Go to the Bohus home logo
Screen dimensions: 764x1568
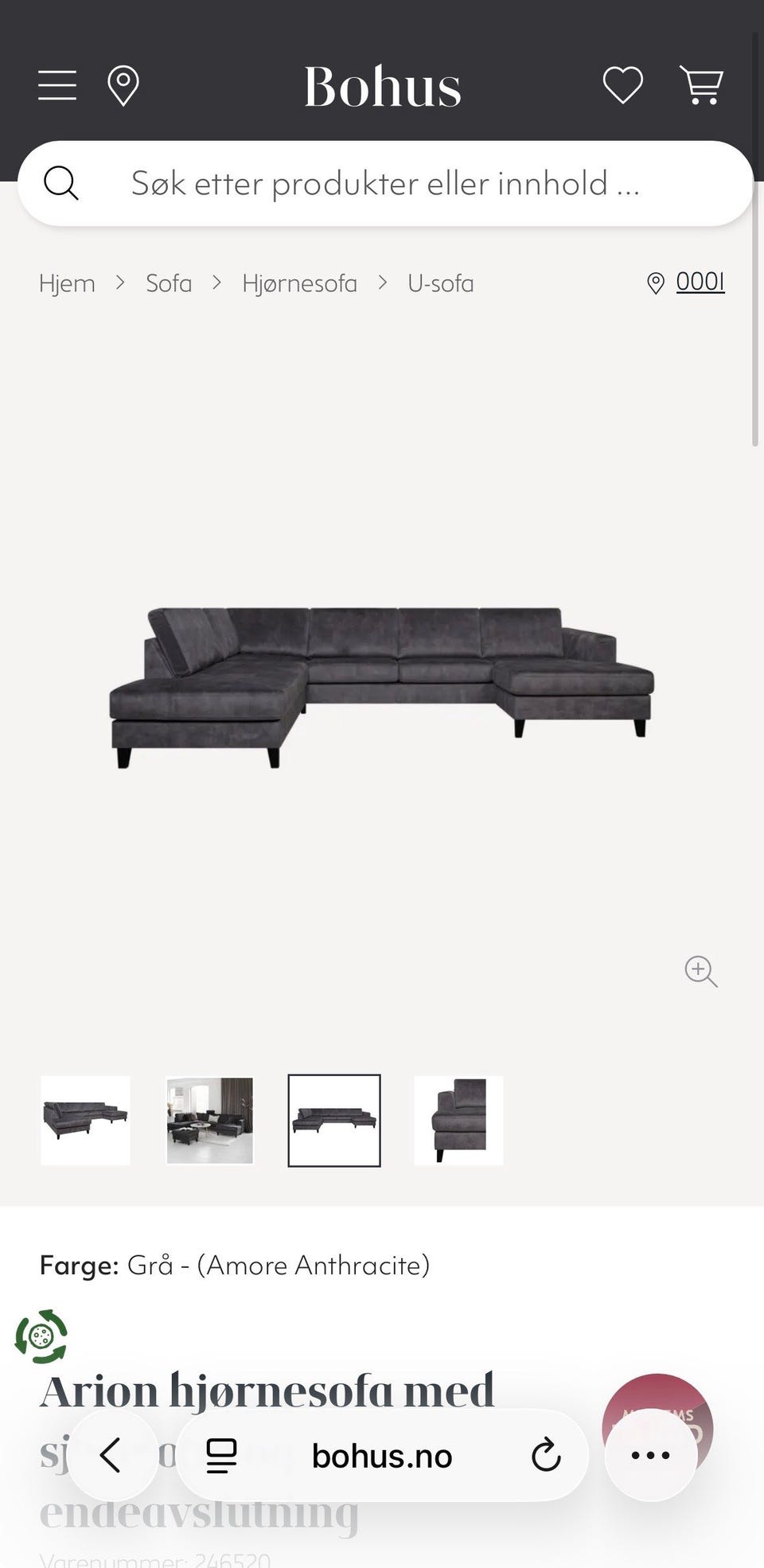(383, 86)
